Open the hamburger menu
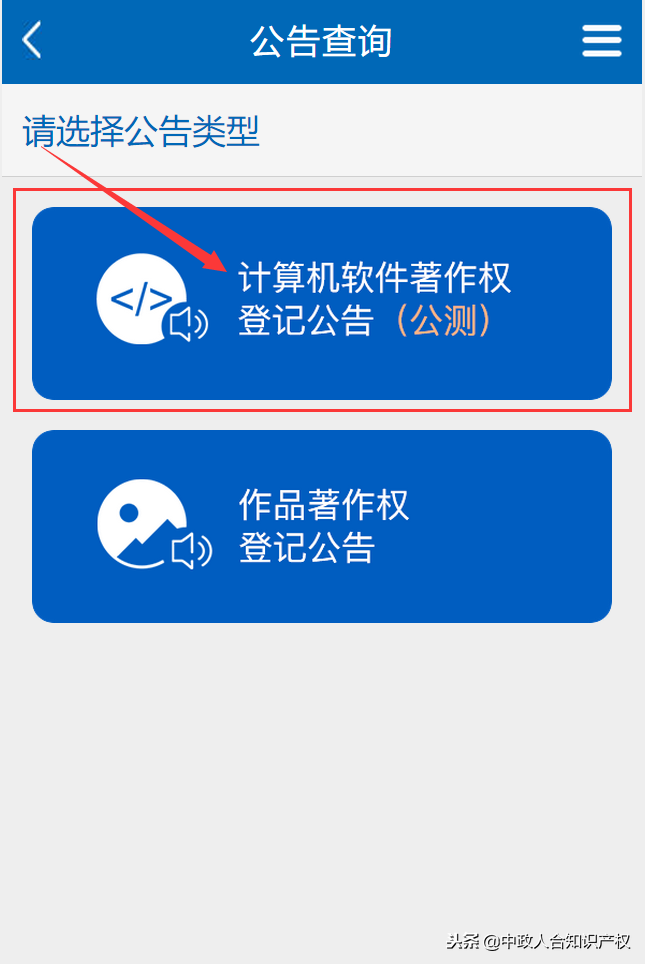Viewport: 645px width, 964px height. point(602,41)
